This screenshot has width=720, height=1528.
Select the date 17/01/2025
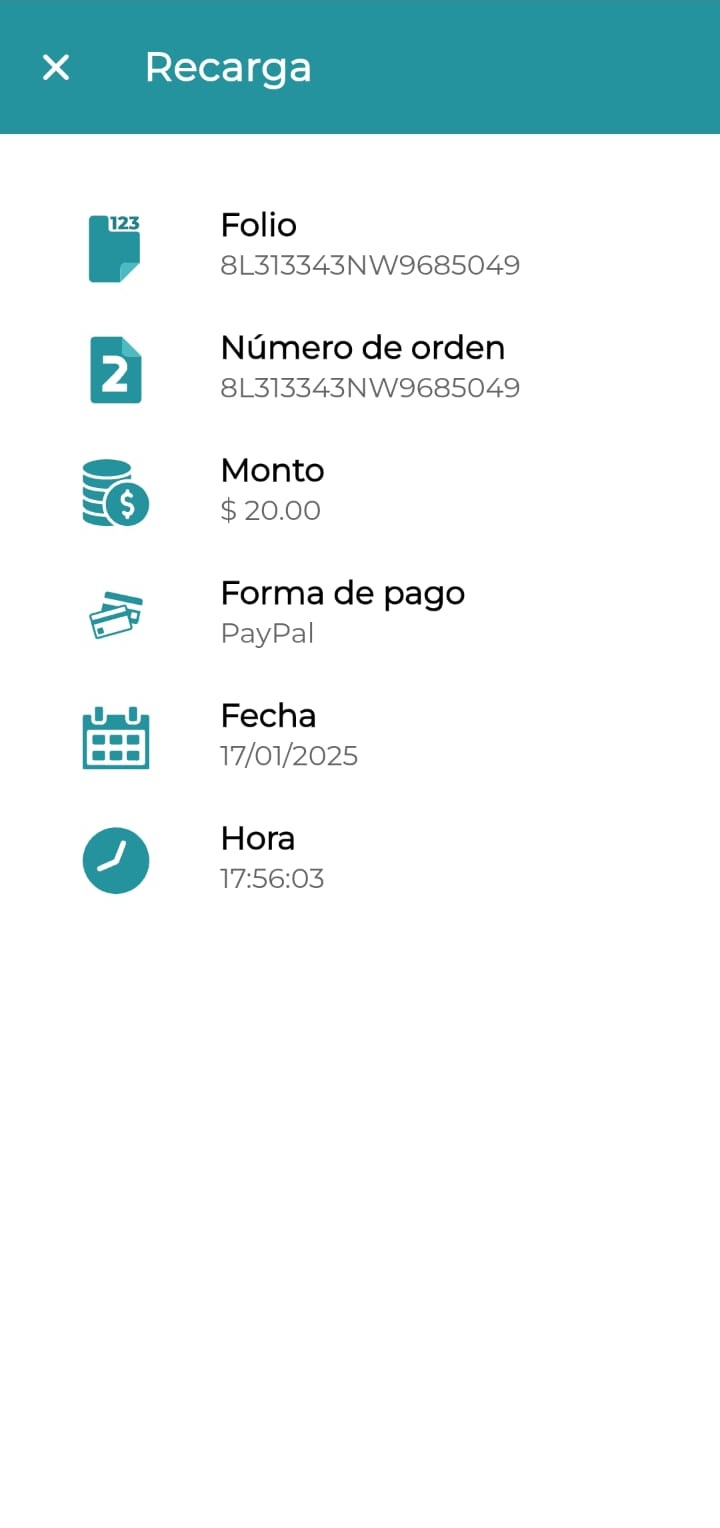pyautogui.click(x=289, y=755)
